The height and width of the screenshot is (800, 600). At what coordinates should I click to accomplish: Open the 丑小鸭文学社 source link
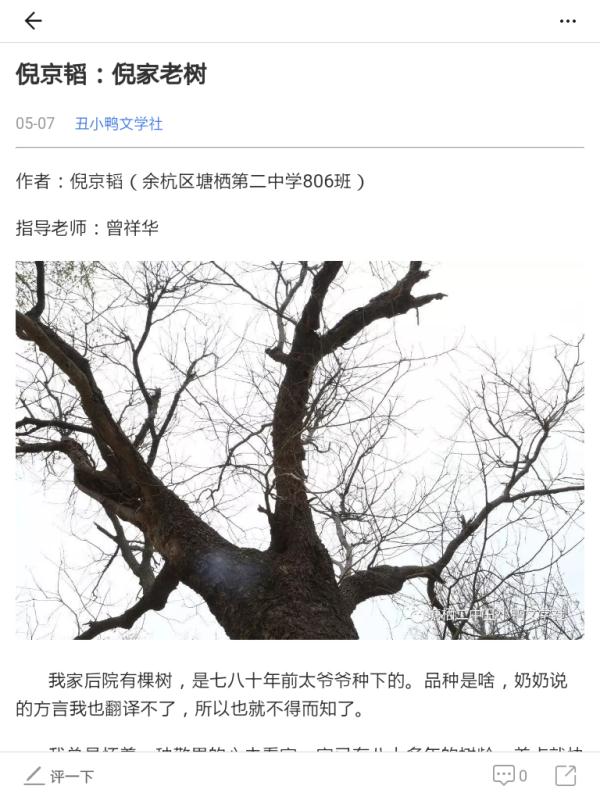point(118,124)
